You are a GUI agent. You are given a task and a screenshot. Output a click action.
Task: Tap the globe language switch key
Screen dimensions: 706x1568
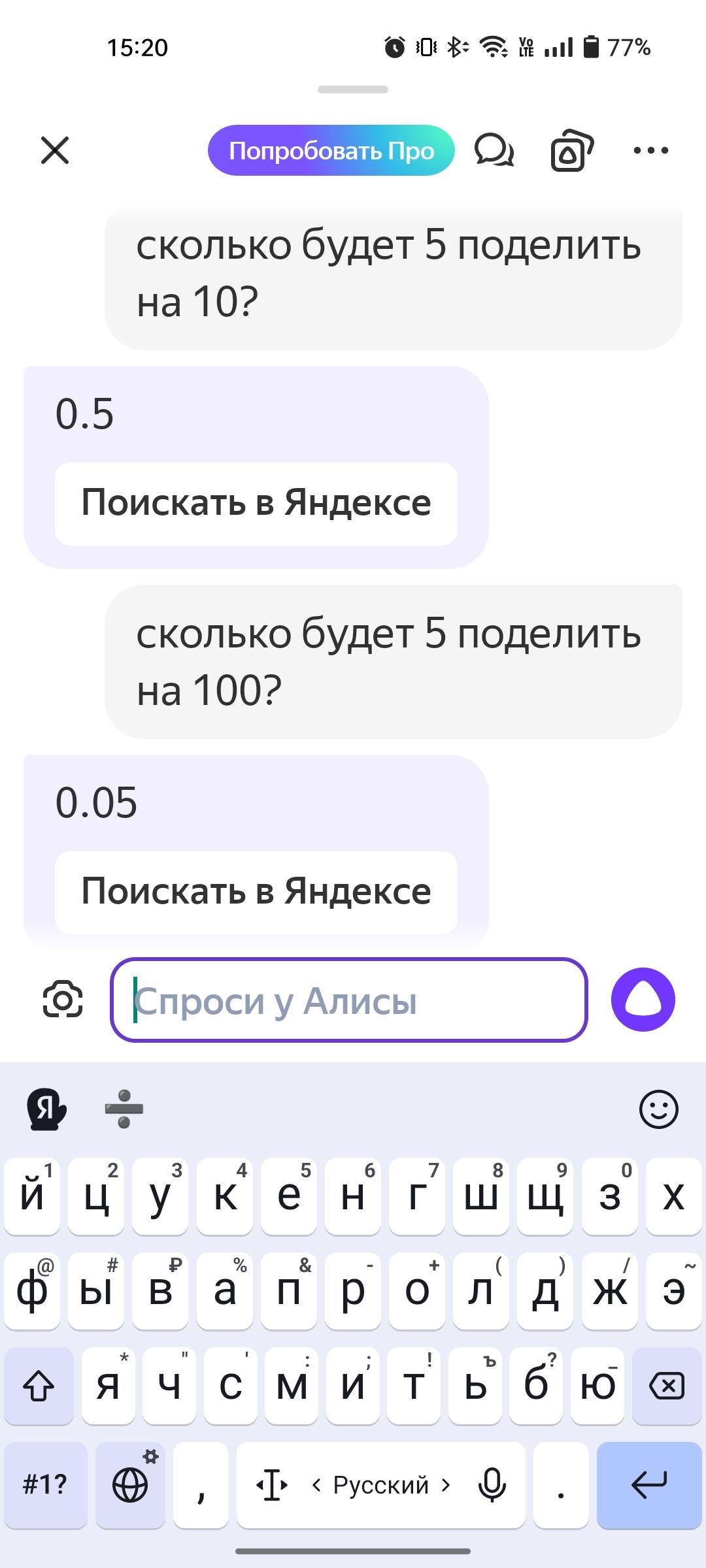130,1485
